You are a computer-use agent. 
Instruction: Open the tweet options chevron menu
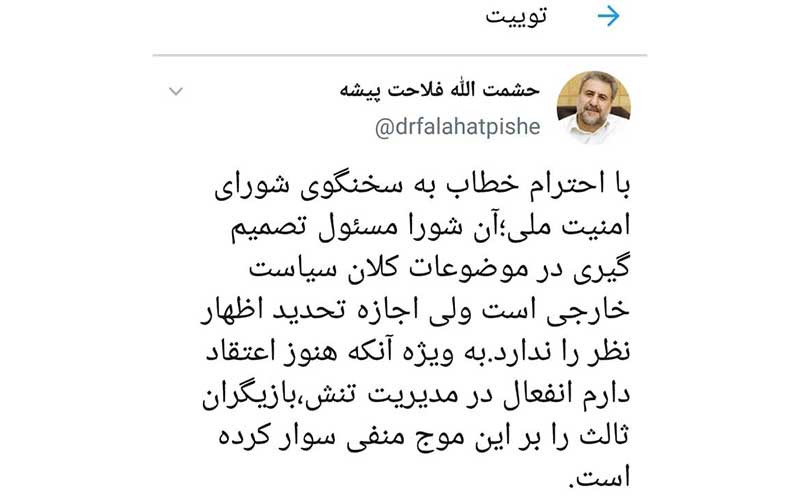click(x=176, y=92)
